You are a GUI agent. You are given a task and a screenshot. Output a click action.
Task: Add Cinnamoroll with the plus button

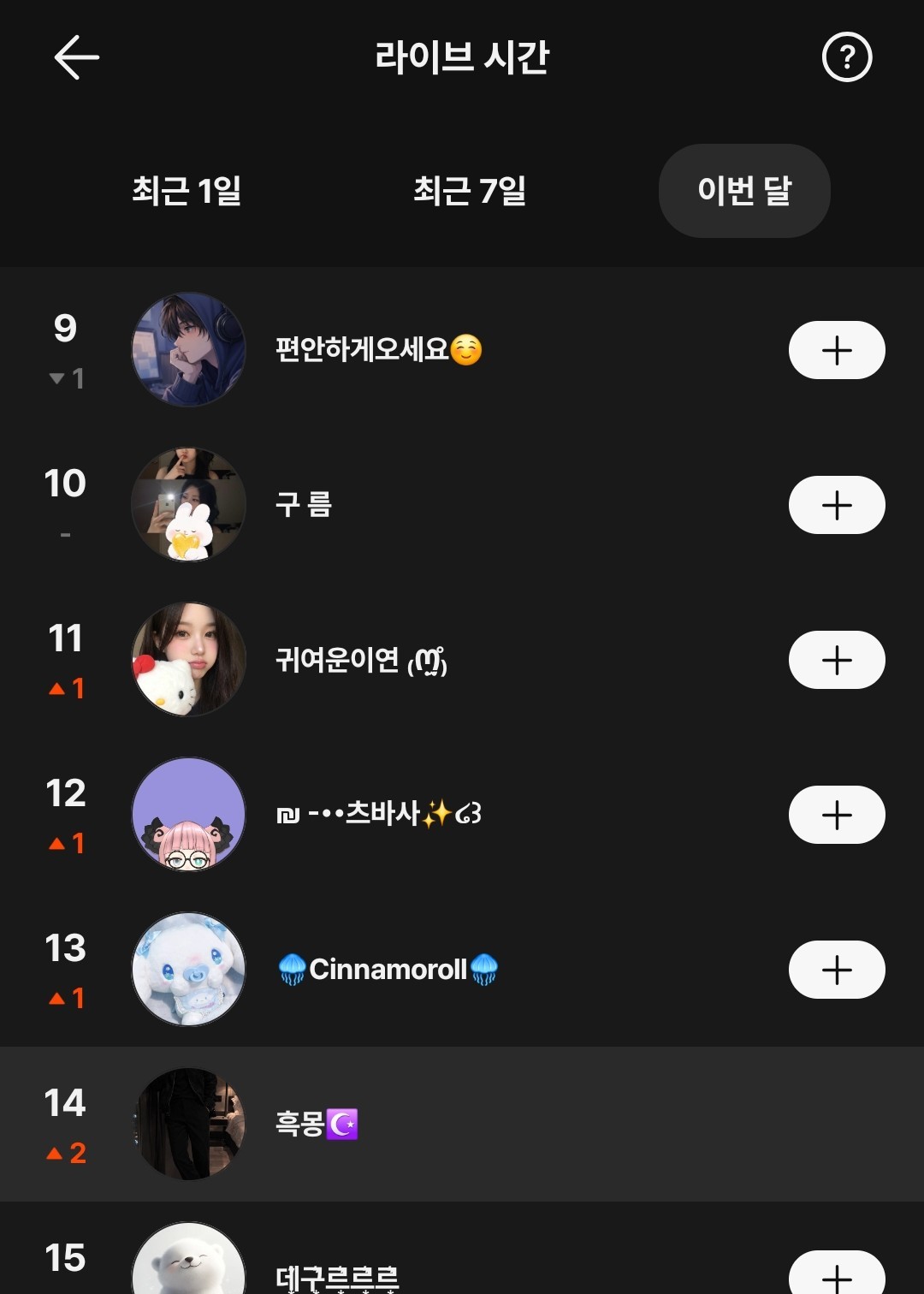coord(836,970)
